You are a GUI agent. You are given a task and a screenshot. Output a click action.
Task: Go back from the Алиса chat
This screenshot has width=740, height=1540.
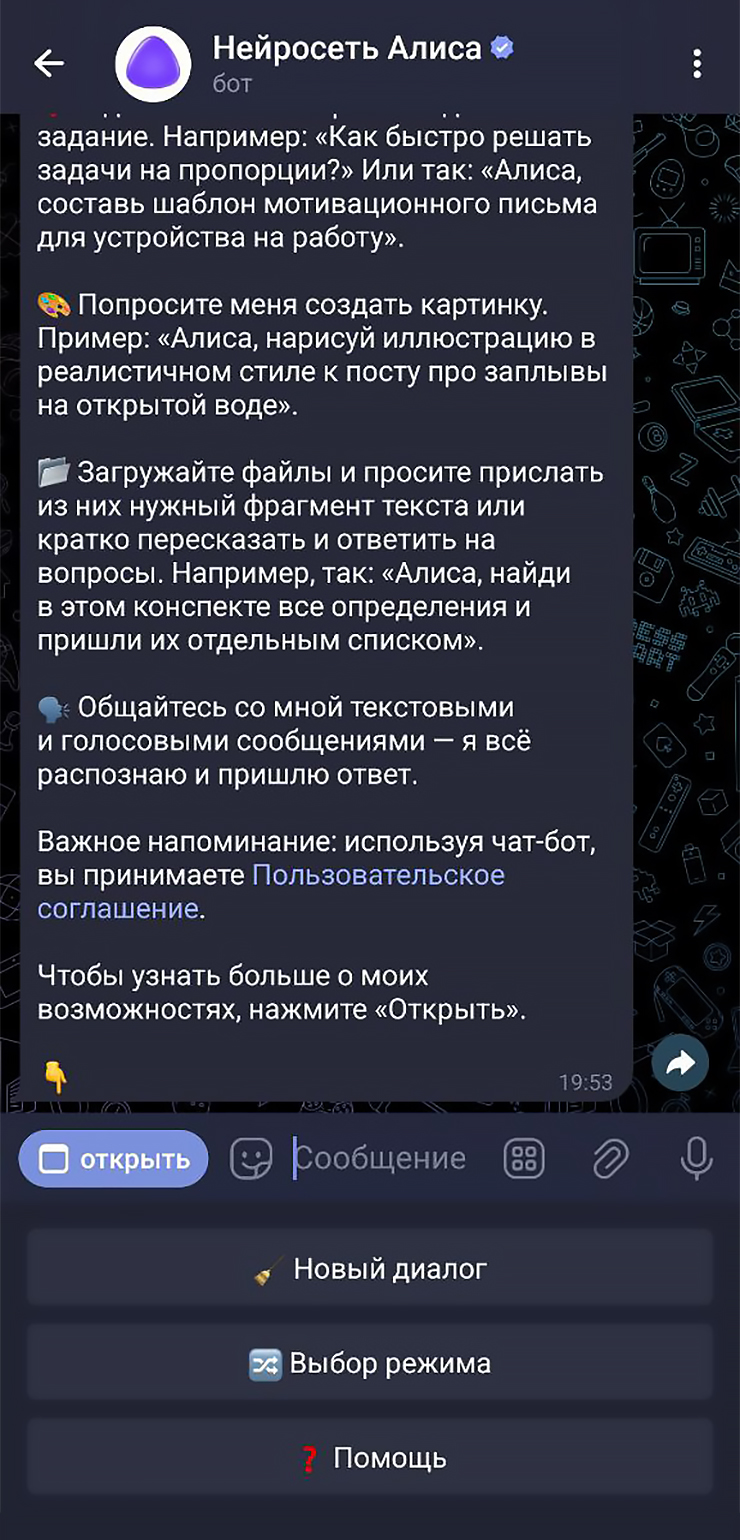[49, 64]
